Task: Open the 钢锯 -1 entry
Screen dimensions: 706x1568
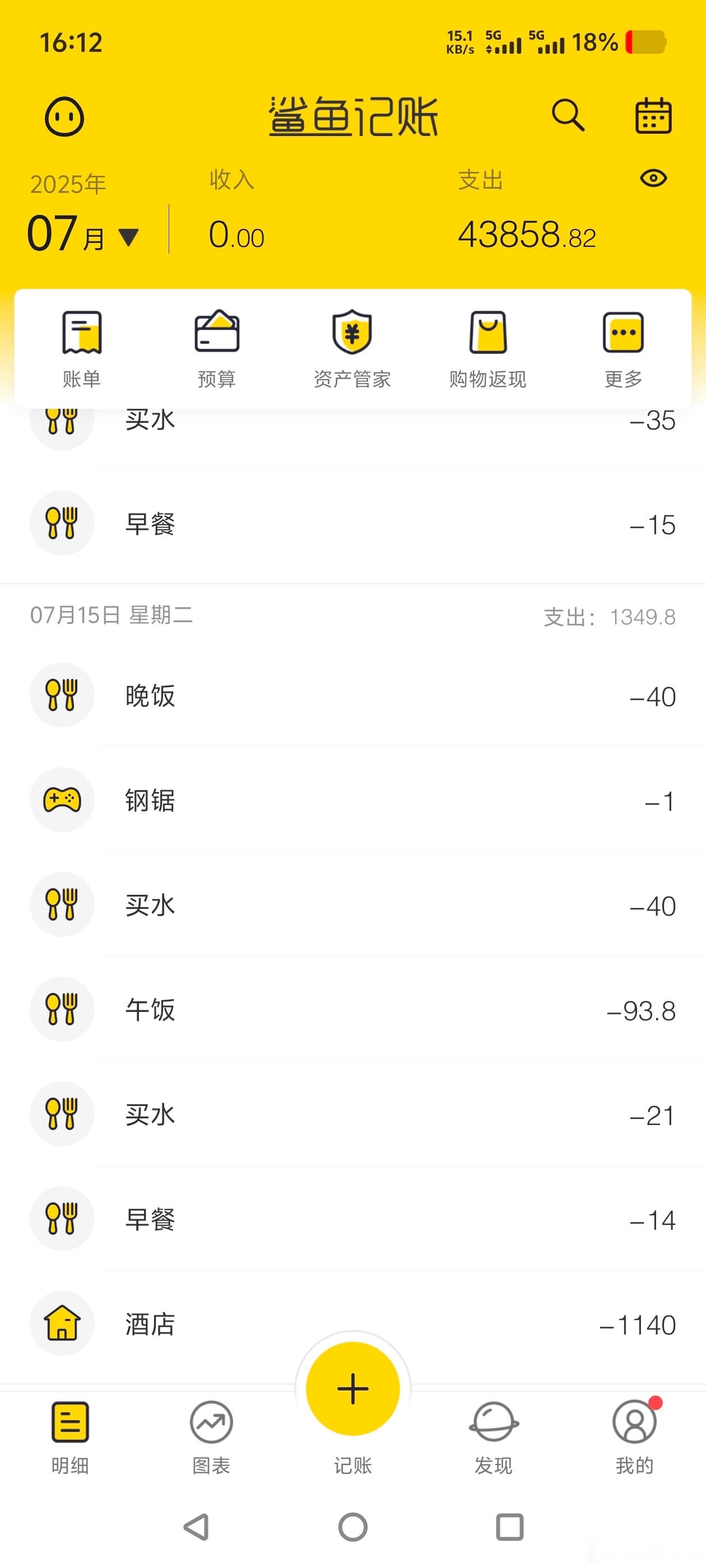Action: (354, 800)
